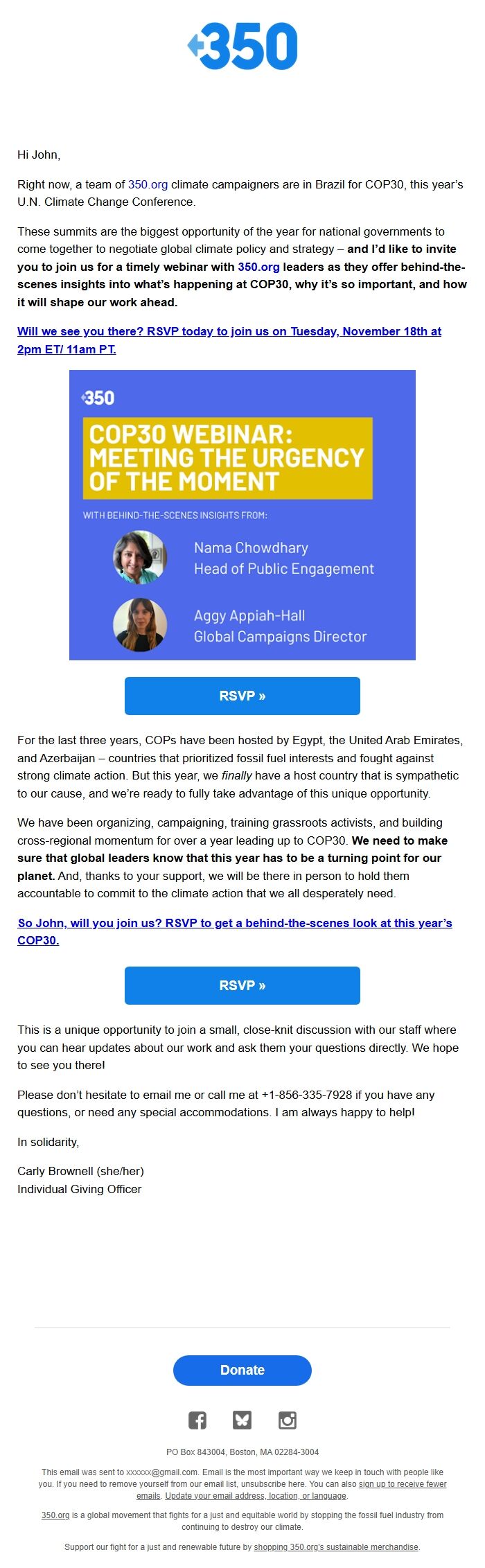Open 'shopping 350.org's sustainable merchandise' link
This screenshot has width=485, height=1568.
click(x=336, y=1547)
